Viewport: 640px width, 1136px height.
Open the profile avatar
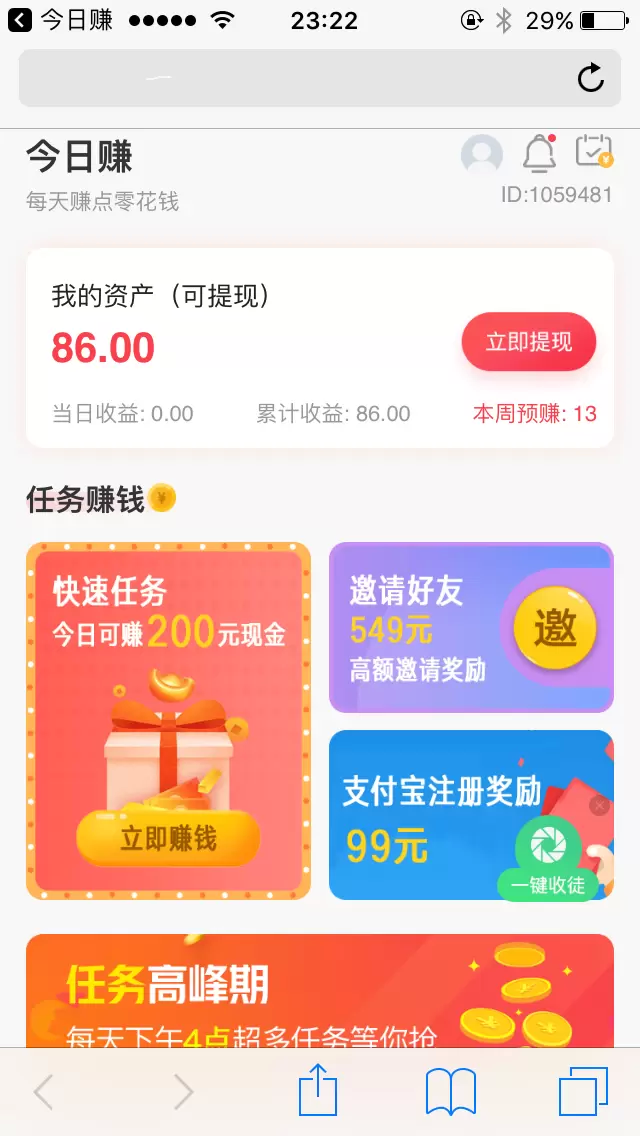[481, 155]
